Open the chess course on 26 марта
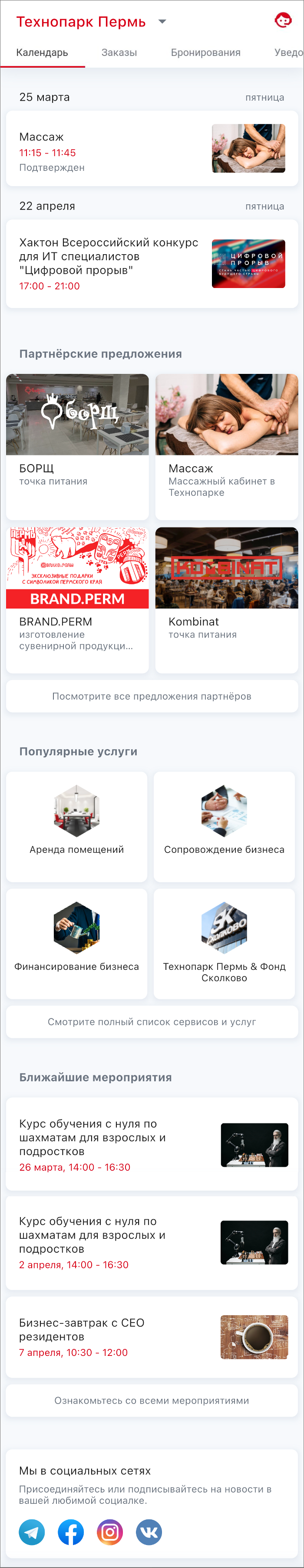The width and height of the screenshot is (304, 1568). pyautogui.click(x=152, y=1144)
